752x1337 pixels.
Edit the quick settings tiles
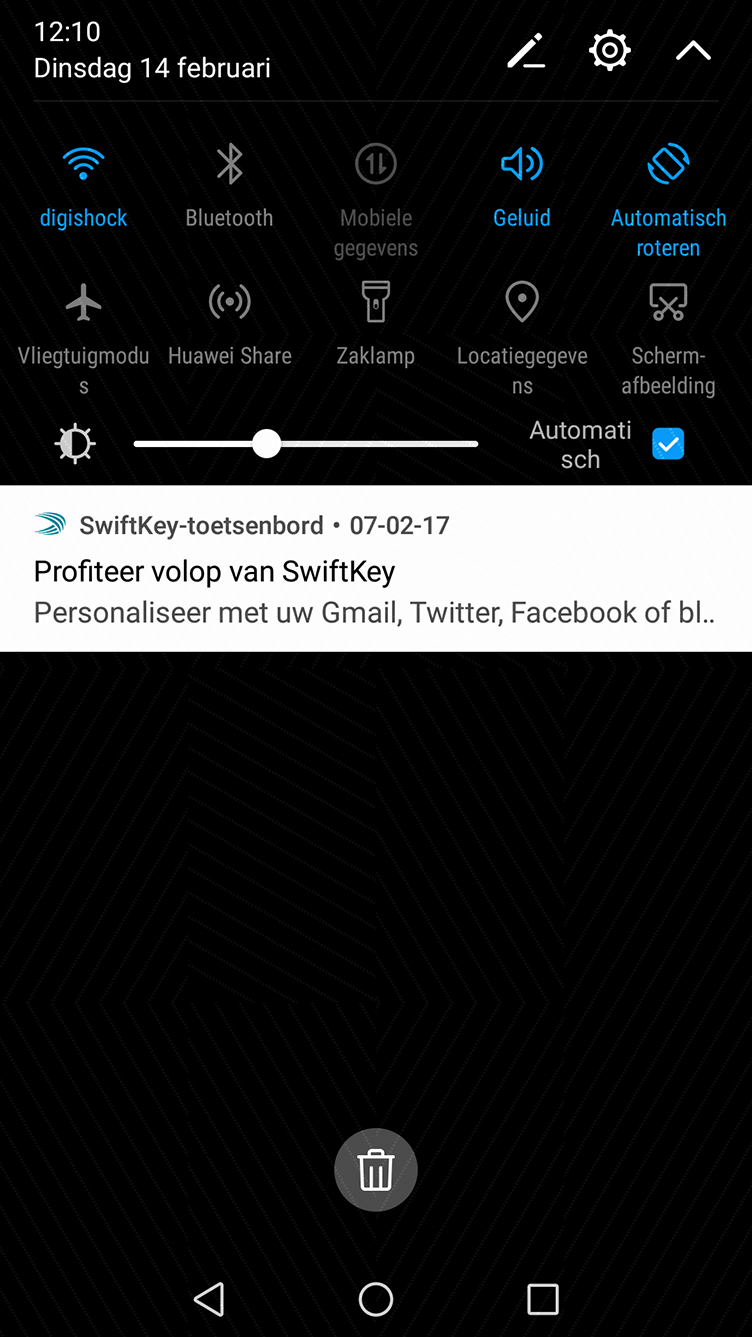tap(526, 51)
